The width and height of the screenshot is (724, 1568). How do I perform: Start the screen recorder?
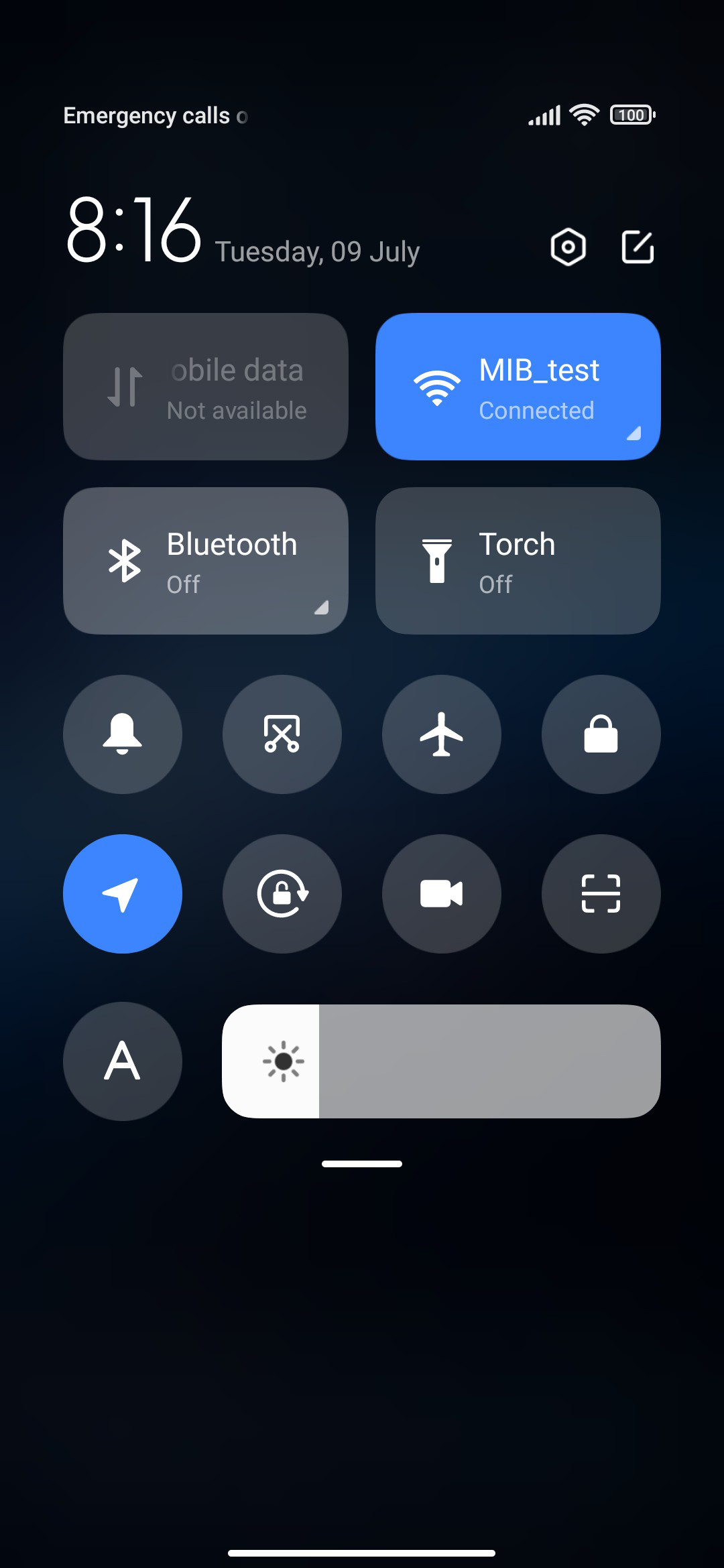442,894
